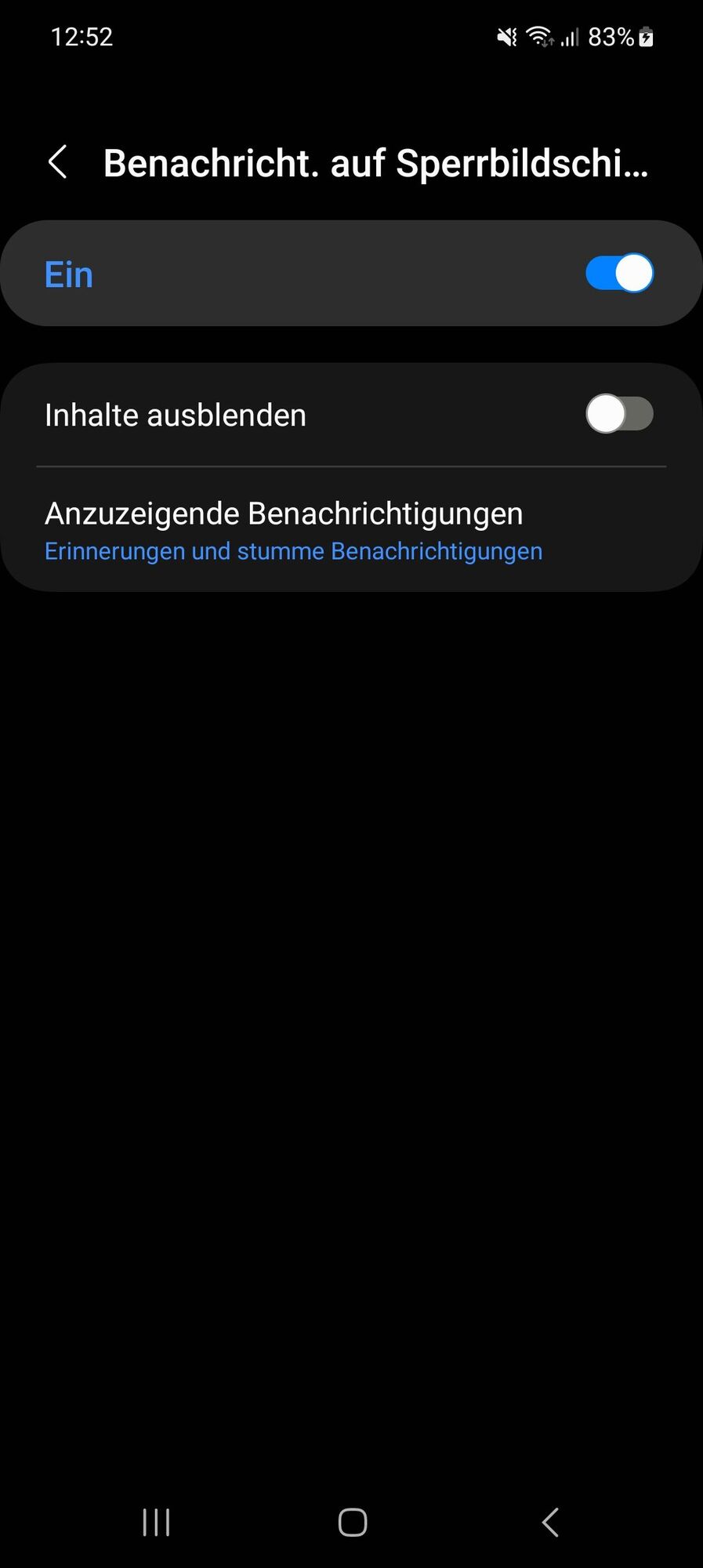Tap the clock showing 12:52

[x=82, y=36]
